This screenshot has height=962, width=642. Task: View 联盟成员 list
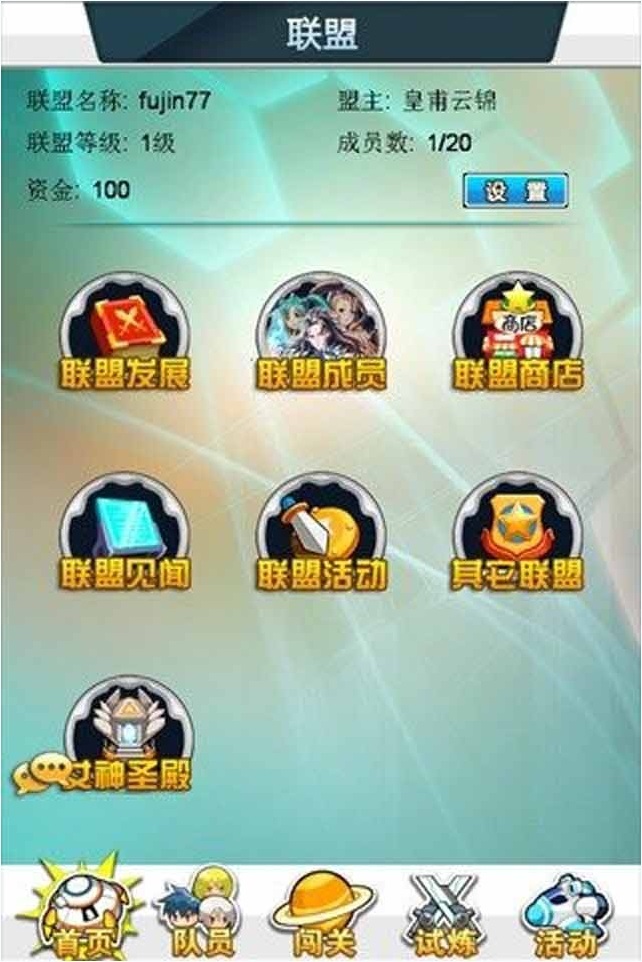click(x=321, y=335)
